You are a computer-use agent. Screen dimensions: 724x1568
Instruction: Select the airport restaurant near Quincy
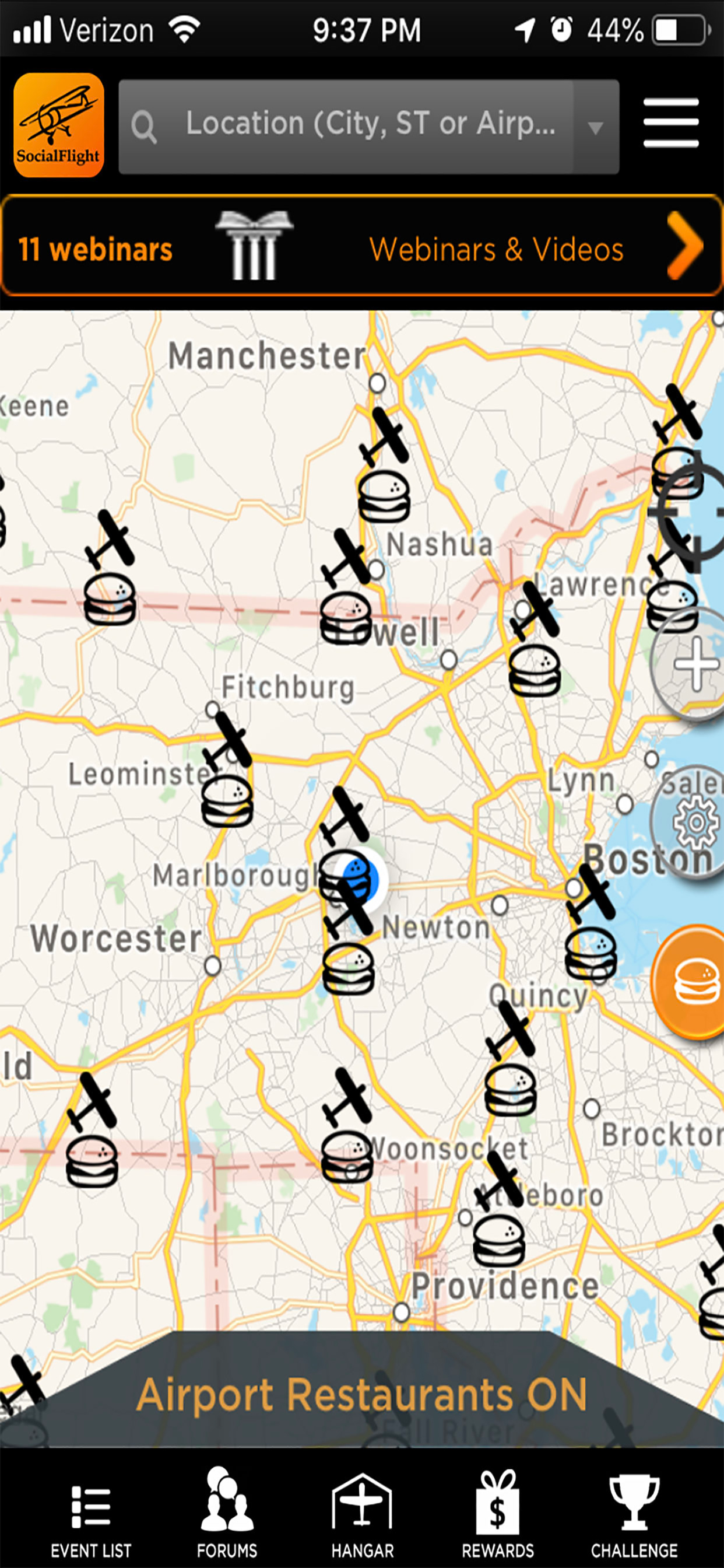point(511,1088)
